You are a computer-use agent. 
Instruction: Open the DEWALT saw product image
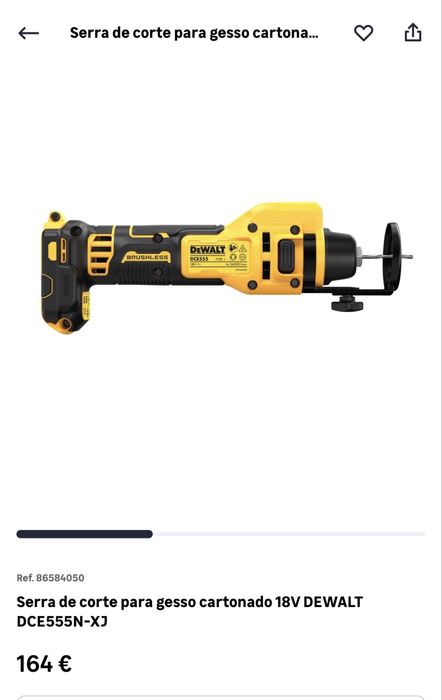[227, 268]
